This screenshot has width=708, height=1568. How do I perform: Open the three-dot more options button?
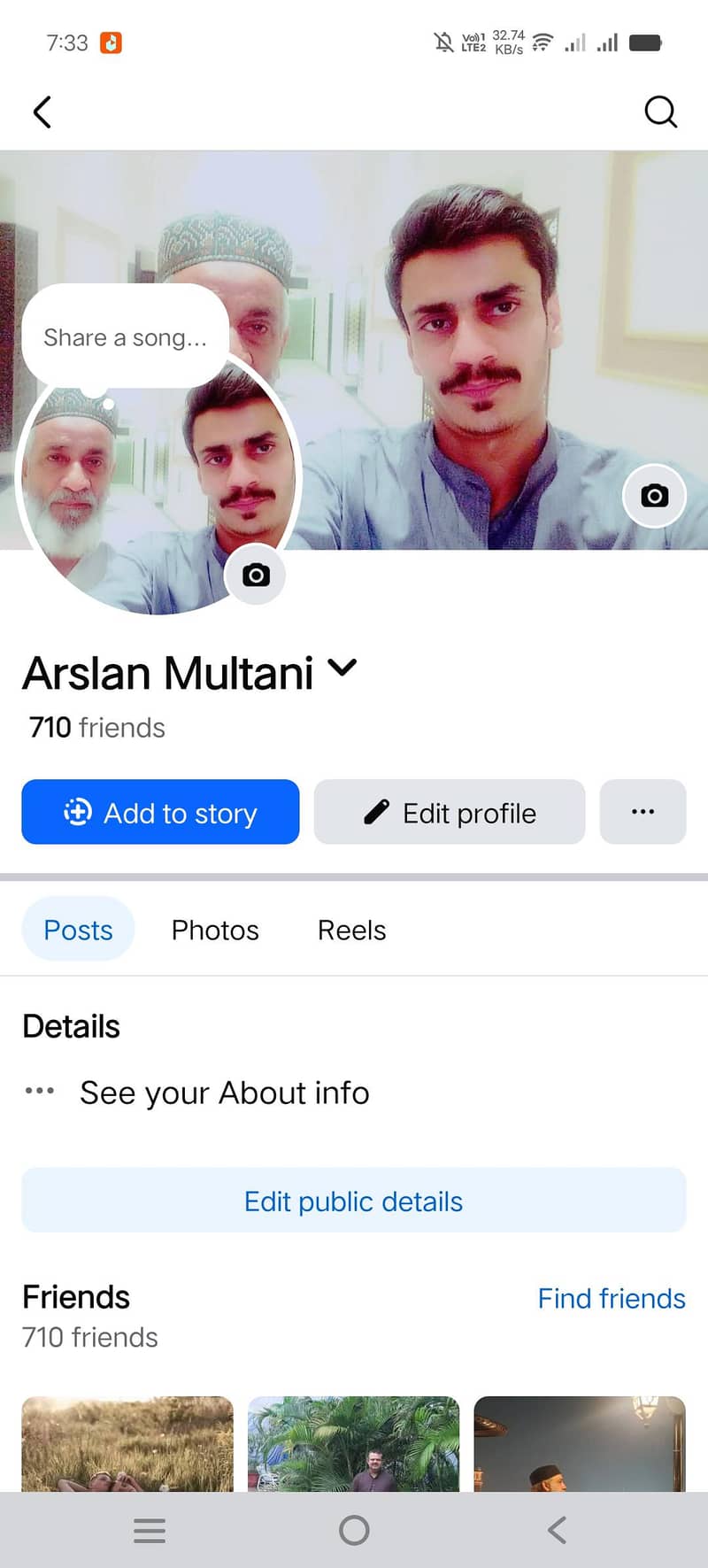(643, 812)
